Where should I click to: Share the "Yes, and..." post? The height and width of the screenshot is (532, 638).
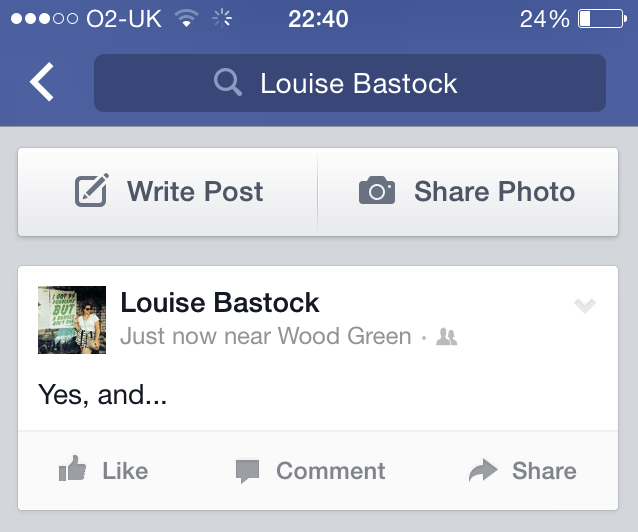522,471
